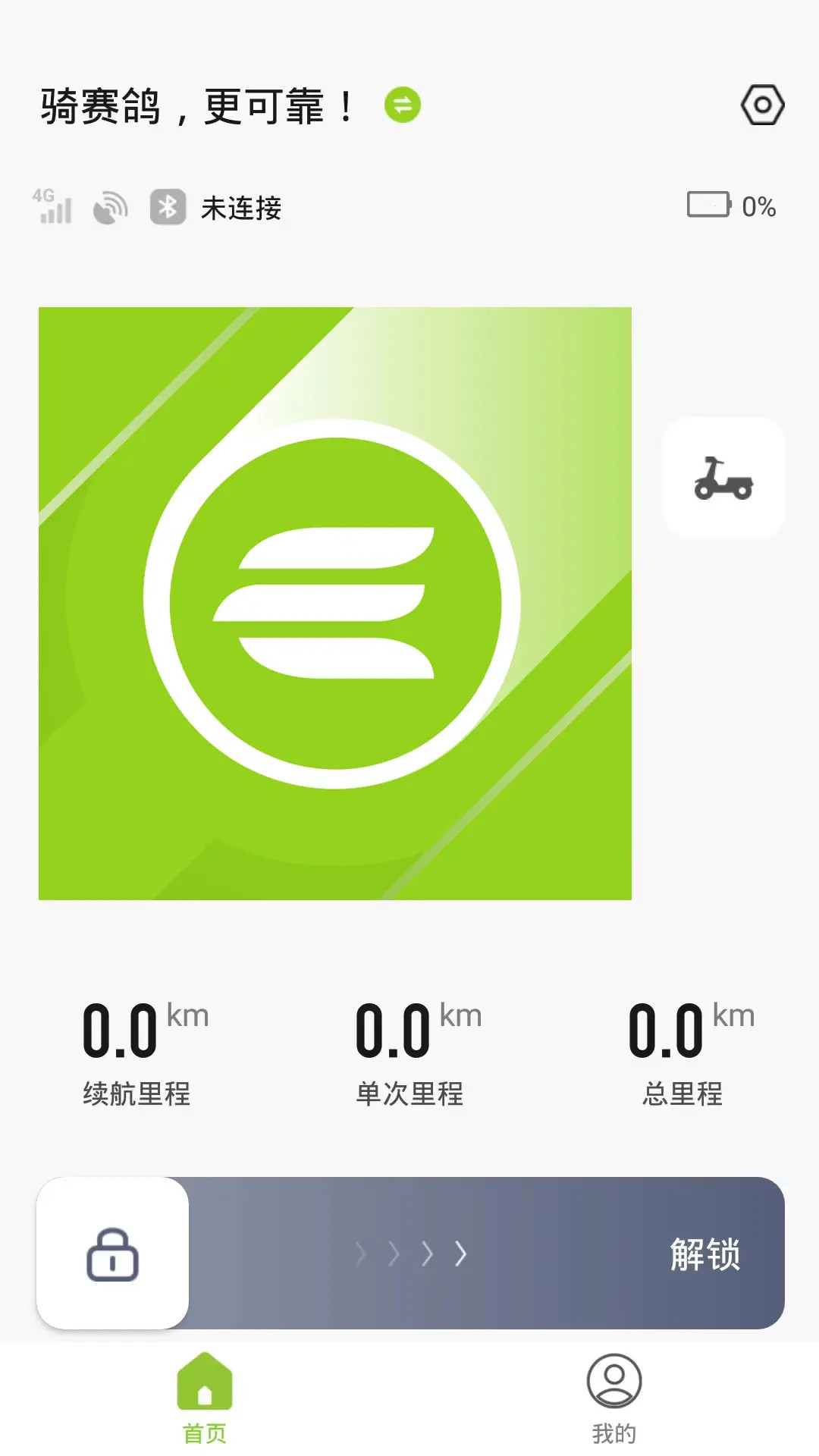
Task: Tap the Bluetooth 未连接 status
Action: pos(216,207)
